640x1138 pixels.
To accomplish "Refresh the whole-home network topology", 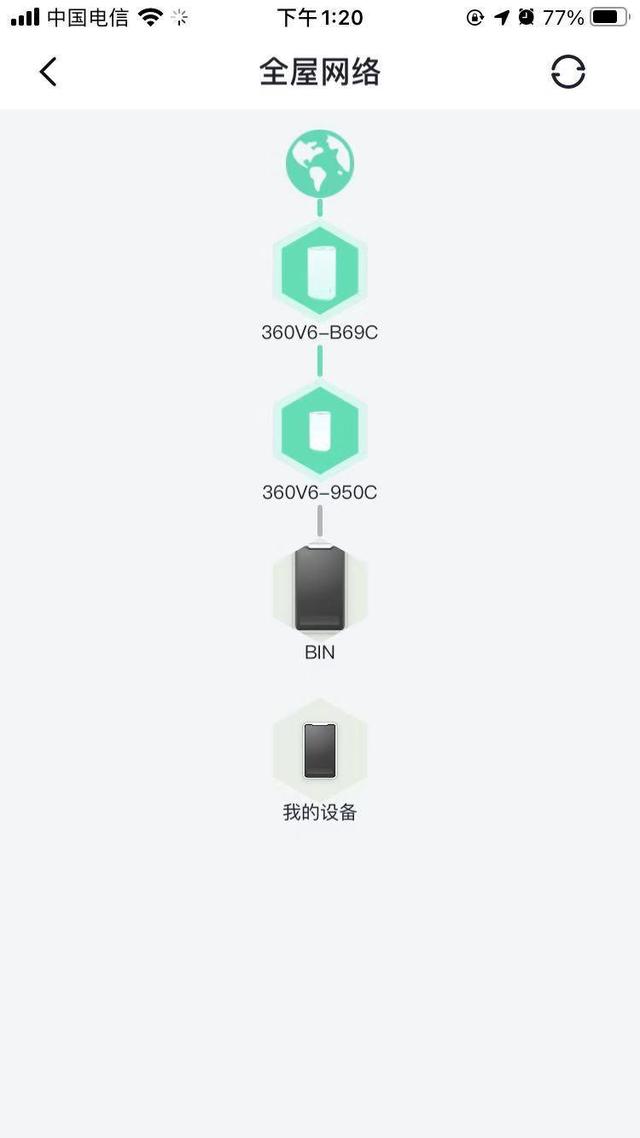I will (x=567, y=72).
